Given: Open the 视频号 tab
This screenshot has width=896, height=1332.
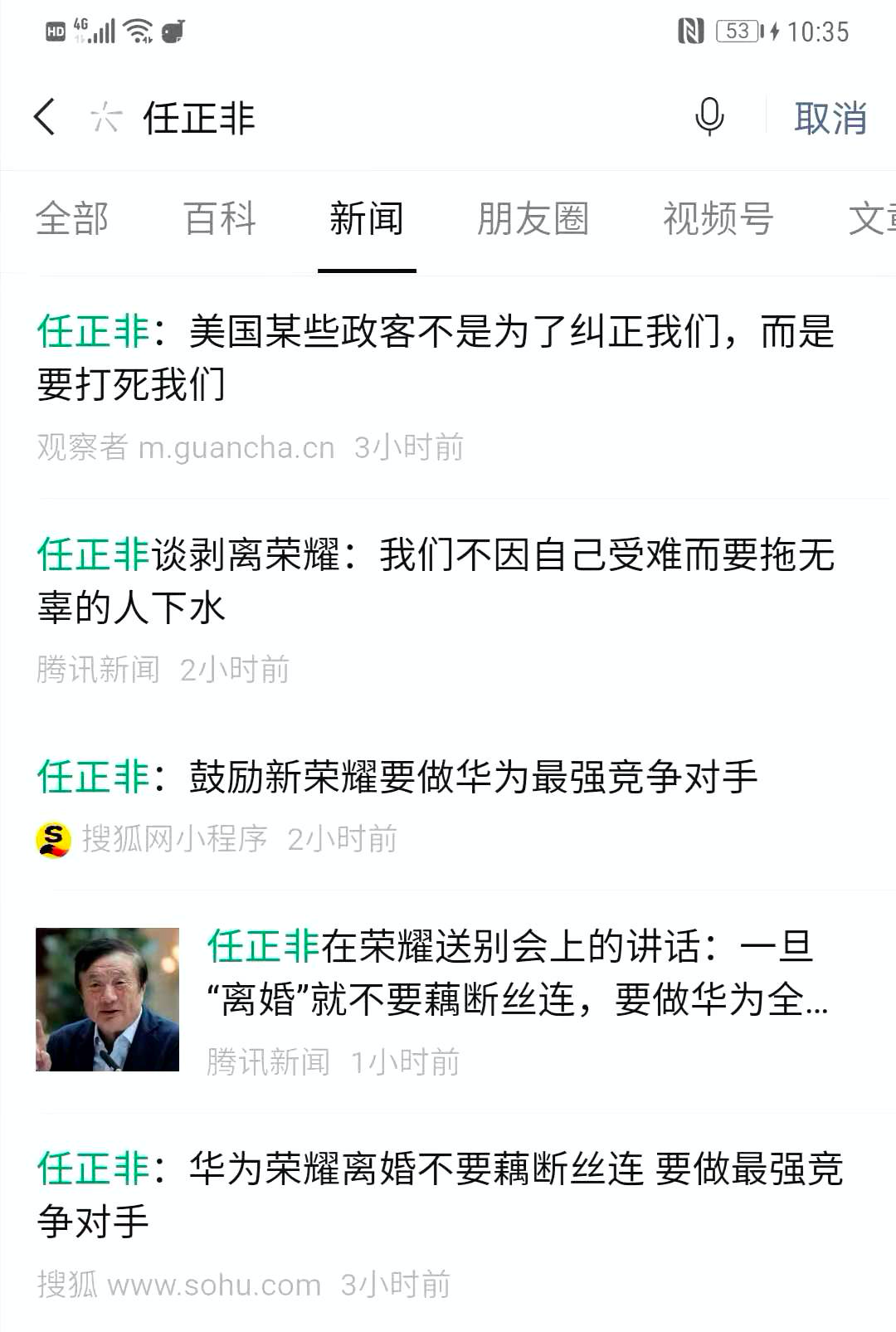Looking at the screenshot, I should click(718, 219).
